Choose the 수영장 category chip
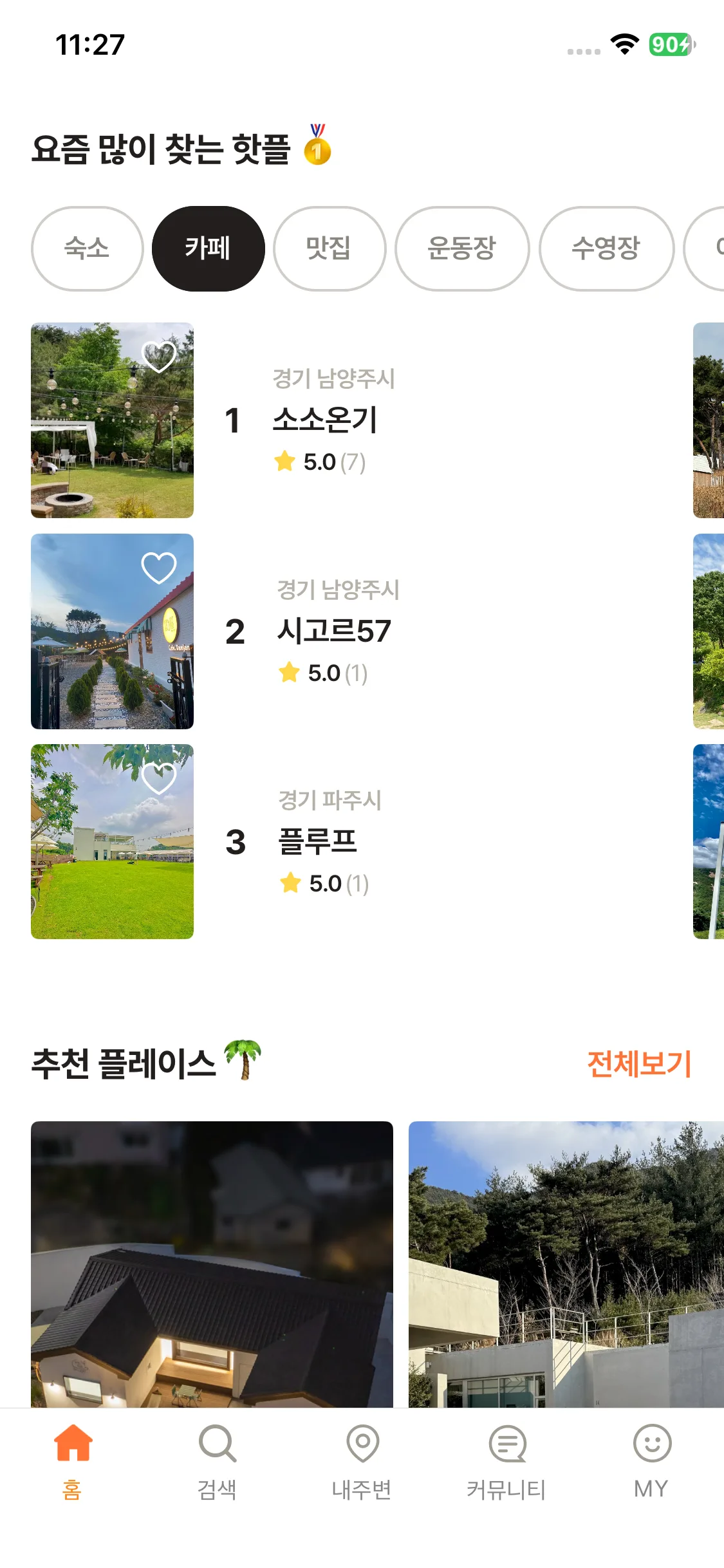The width and height of the screenshot is (724, 1568). pos(606,248)
